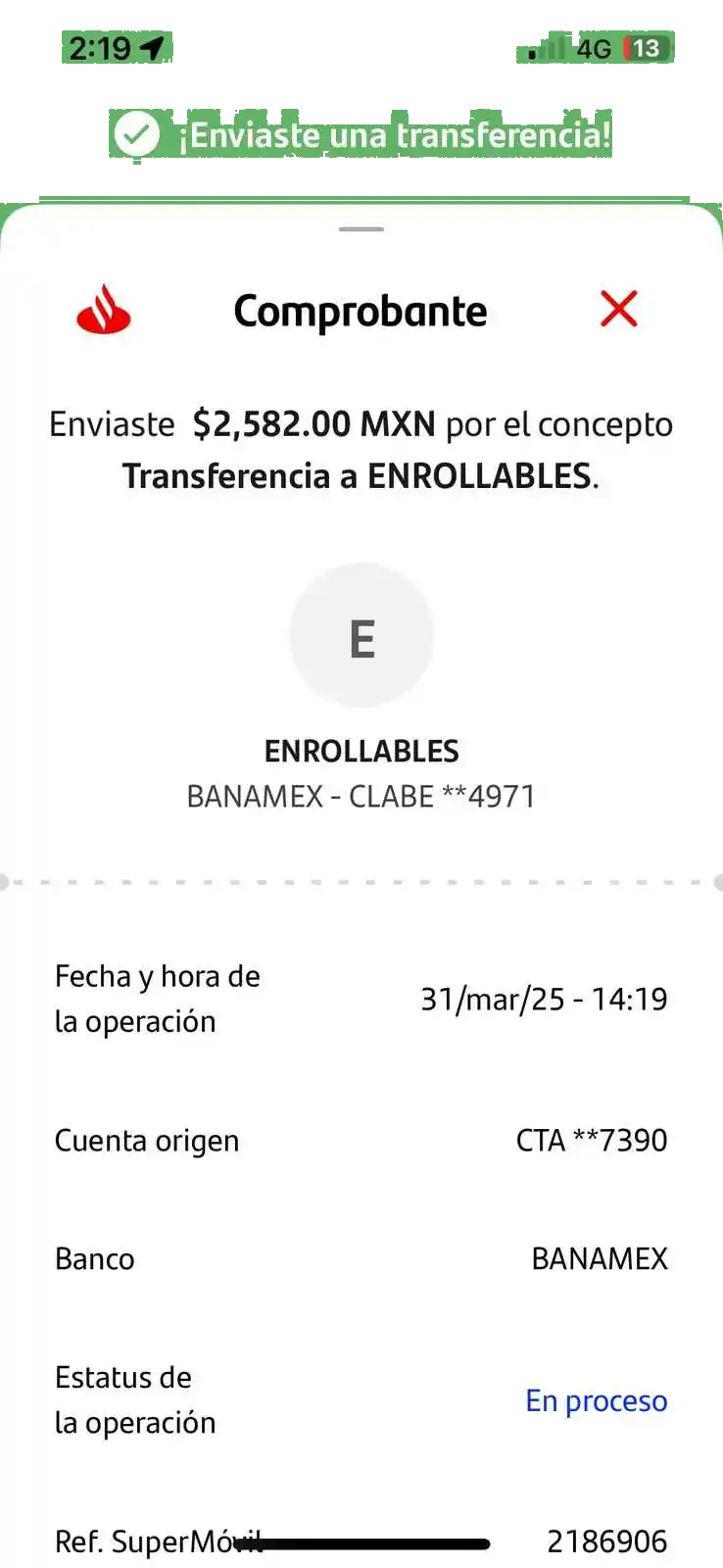Close the Comprobante receipt with the red X
The width and height of the screenshot is (723, 1568).
pyautogui.click(x=618, y=309)
